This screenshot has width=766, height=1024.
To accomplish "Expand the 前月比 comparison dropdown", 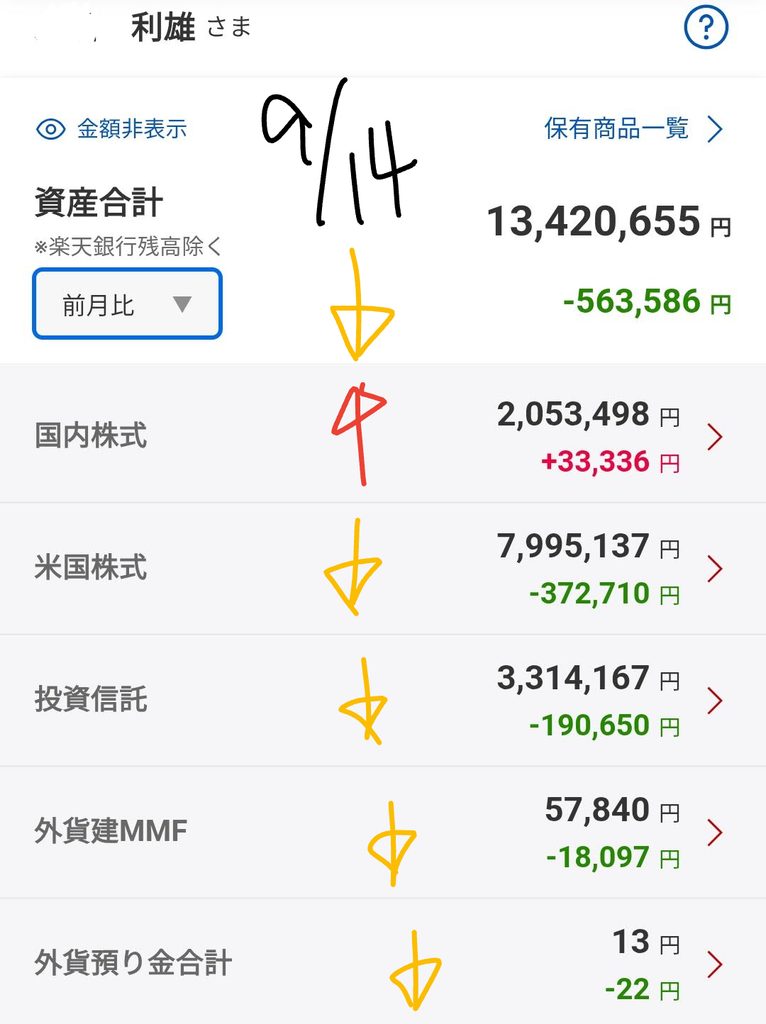I will (127, 304).
